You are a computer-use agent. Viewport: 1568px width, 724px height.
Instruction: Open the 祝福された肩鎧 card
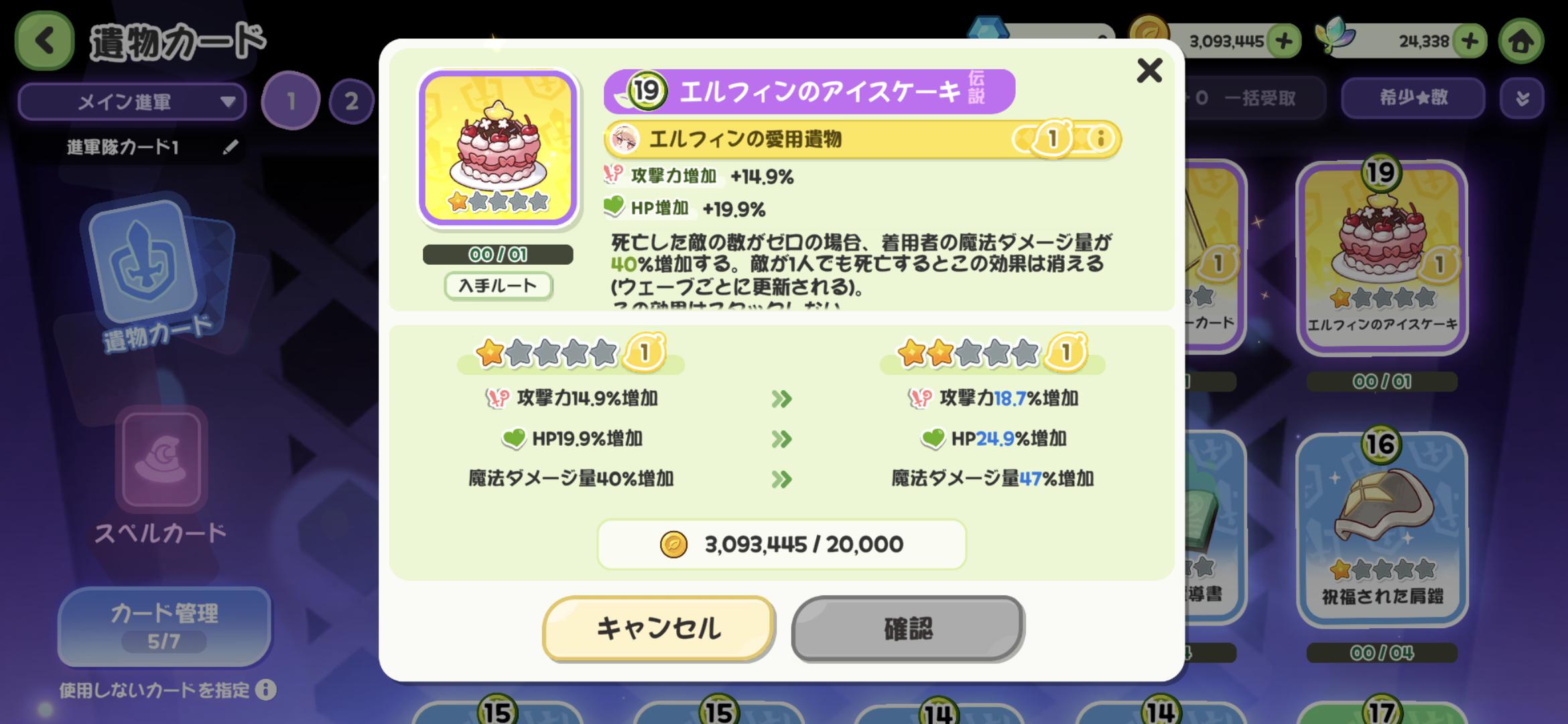click(x=1382, y=530)
